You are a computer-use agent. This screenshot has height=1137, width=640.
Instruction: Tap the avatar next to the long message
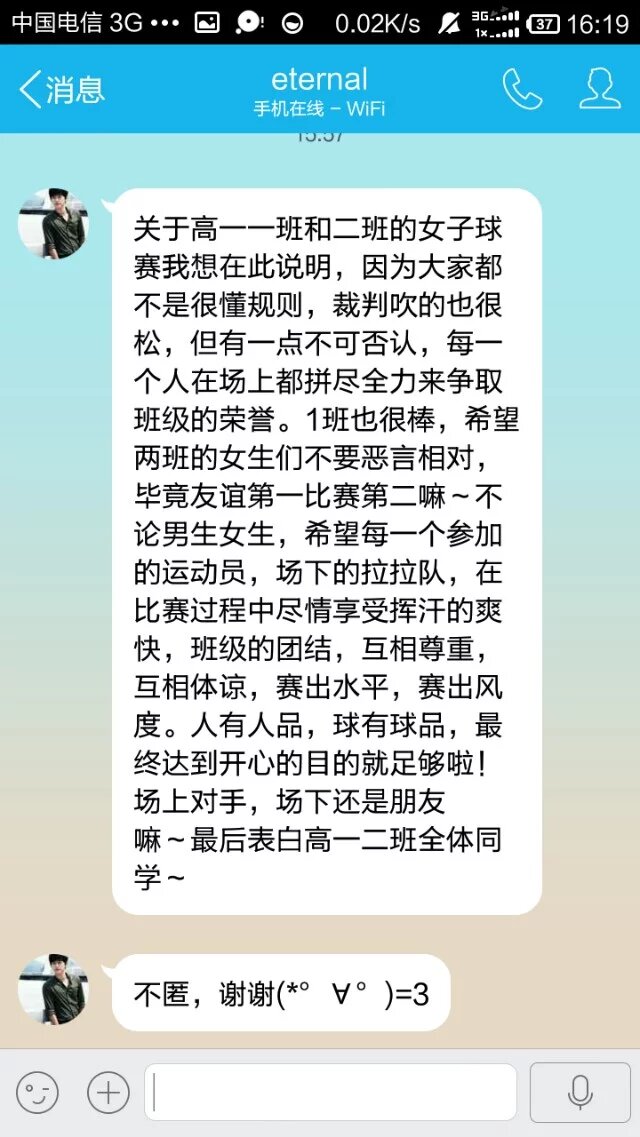point(53,223)
